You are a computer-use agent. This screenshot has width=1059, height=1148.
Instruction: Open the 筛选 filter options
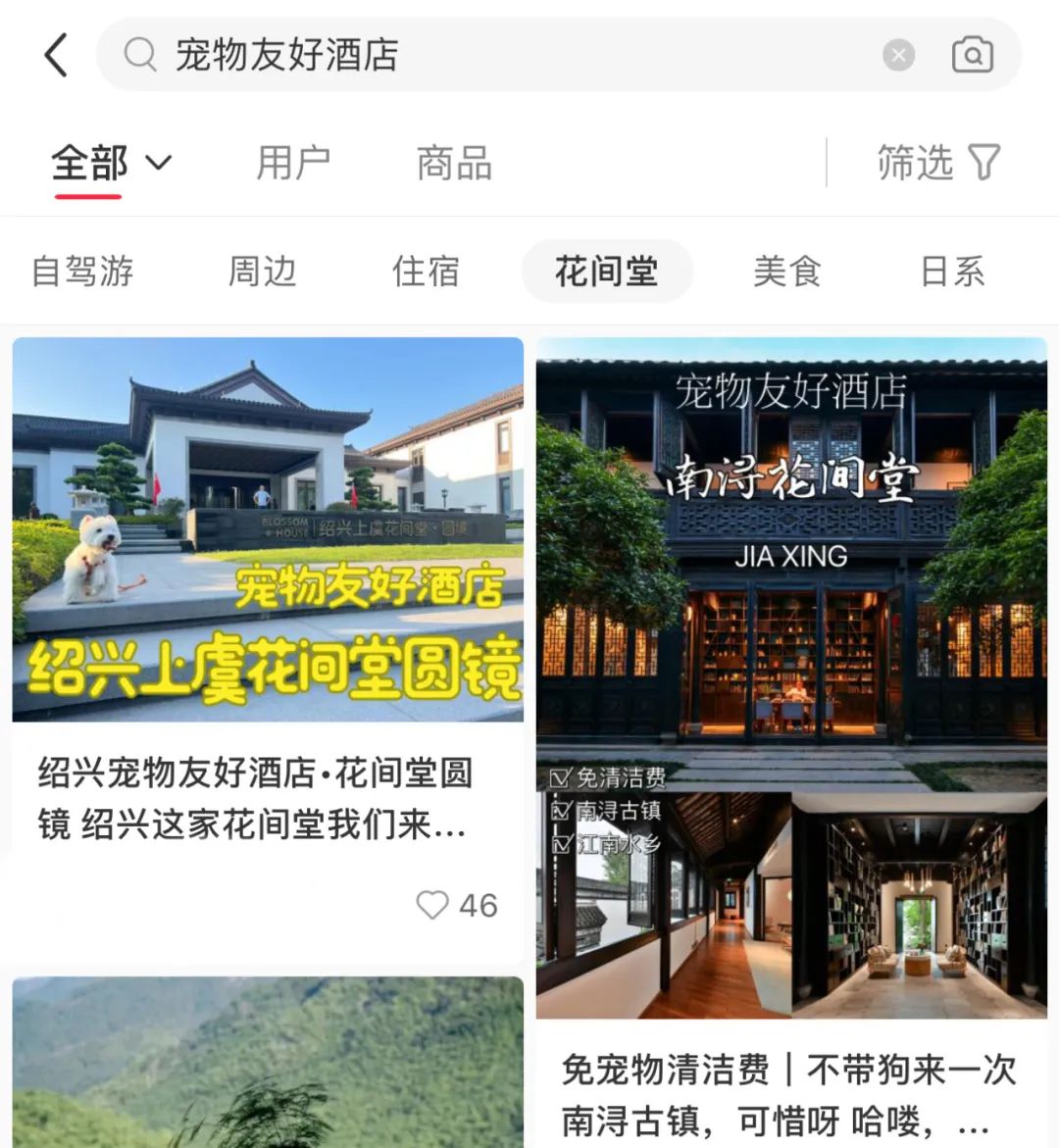point(937,163)
